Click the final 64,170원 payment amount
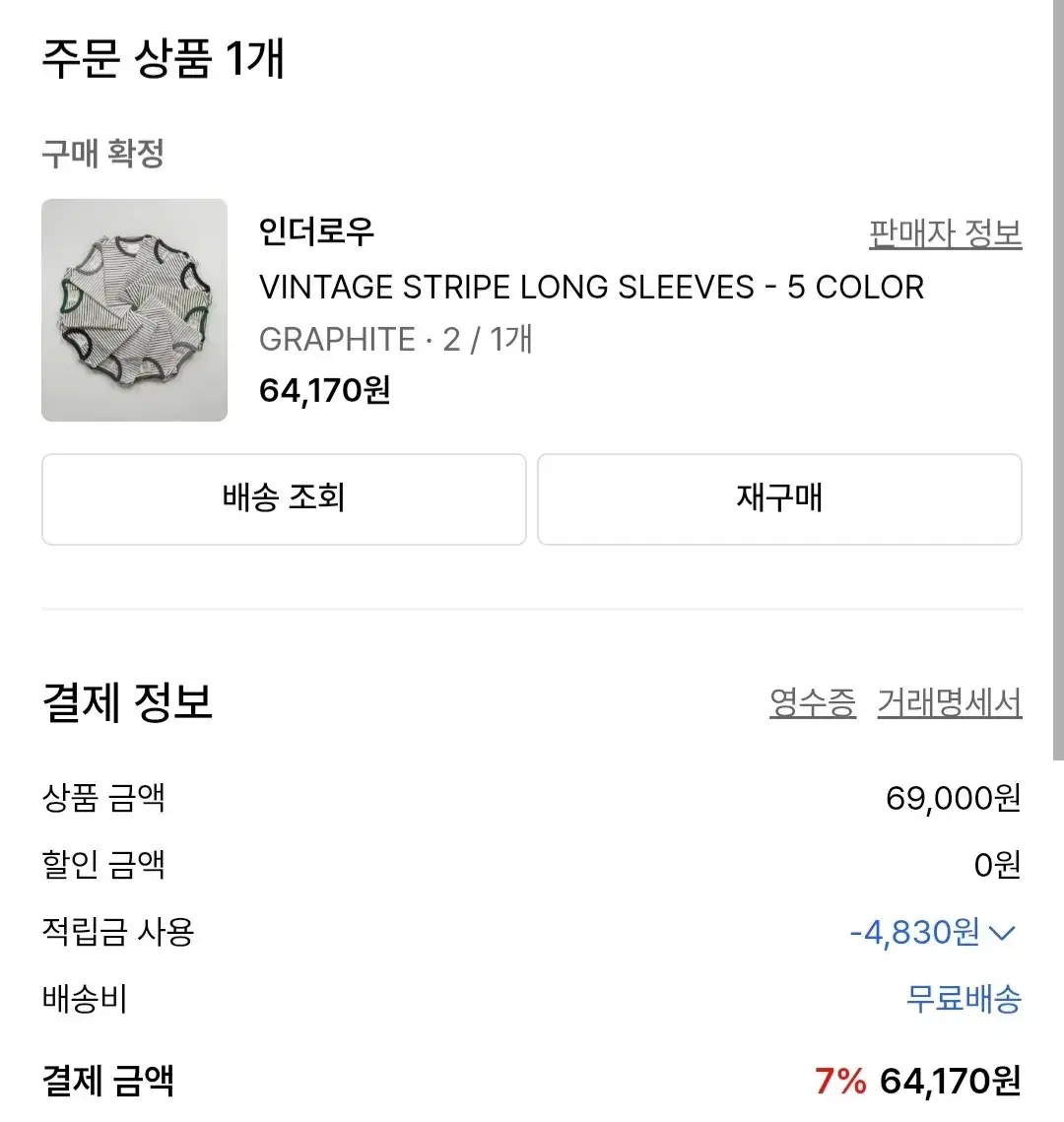Viewport: 1064px width, 1122px height. 951,1079
